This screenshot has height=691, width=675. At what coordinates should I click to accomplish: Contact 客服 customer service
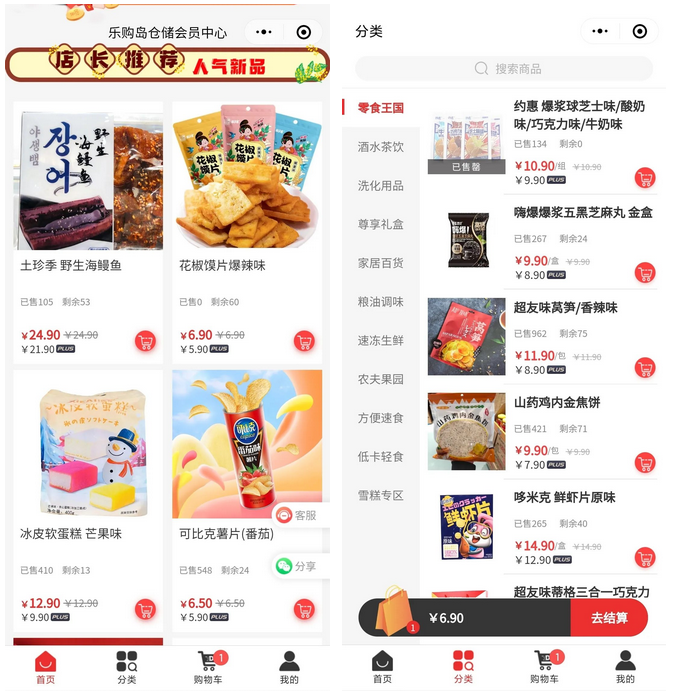[296, 515]
